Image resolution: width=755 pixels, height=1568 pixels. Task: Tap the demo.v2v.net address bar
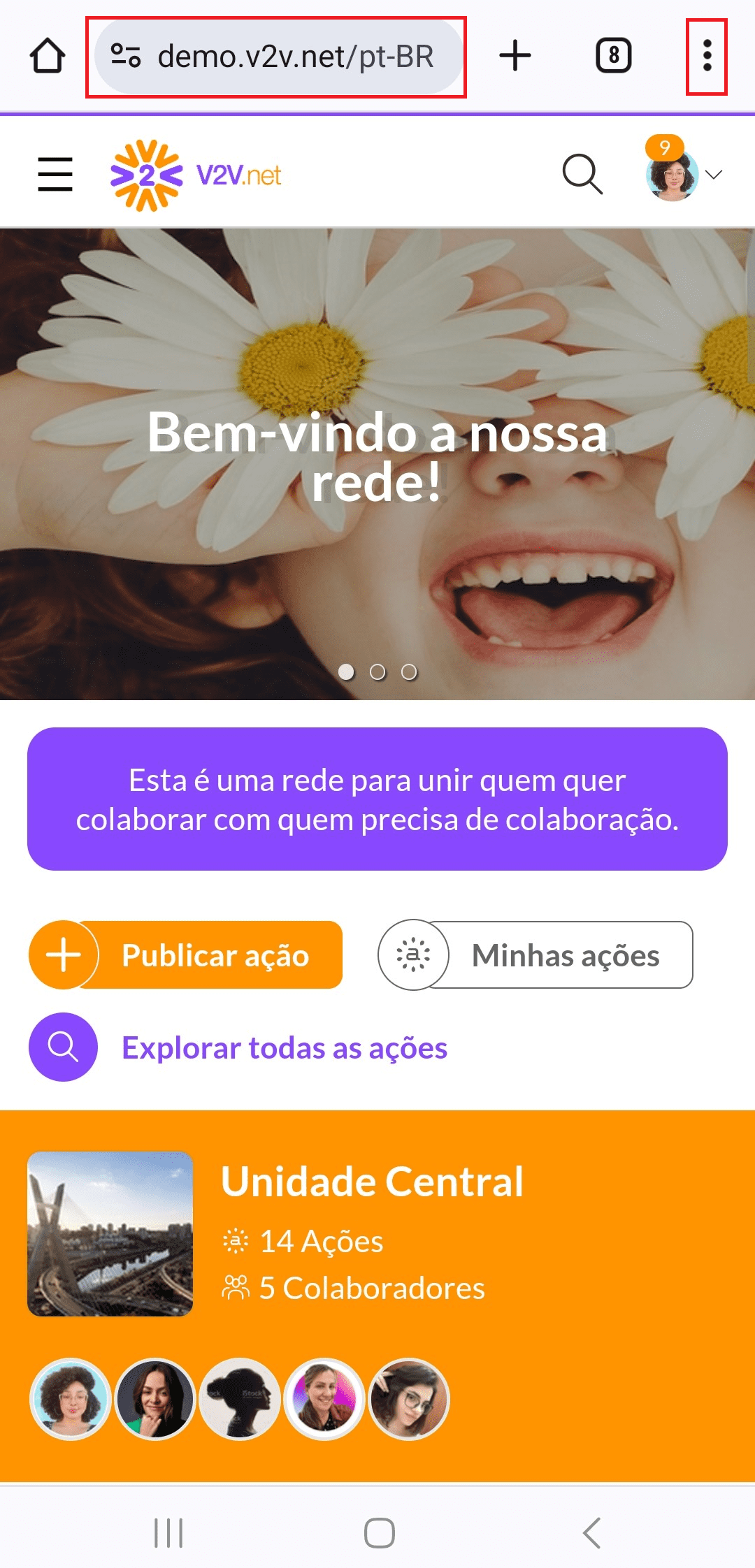[x=275, y=57]
